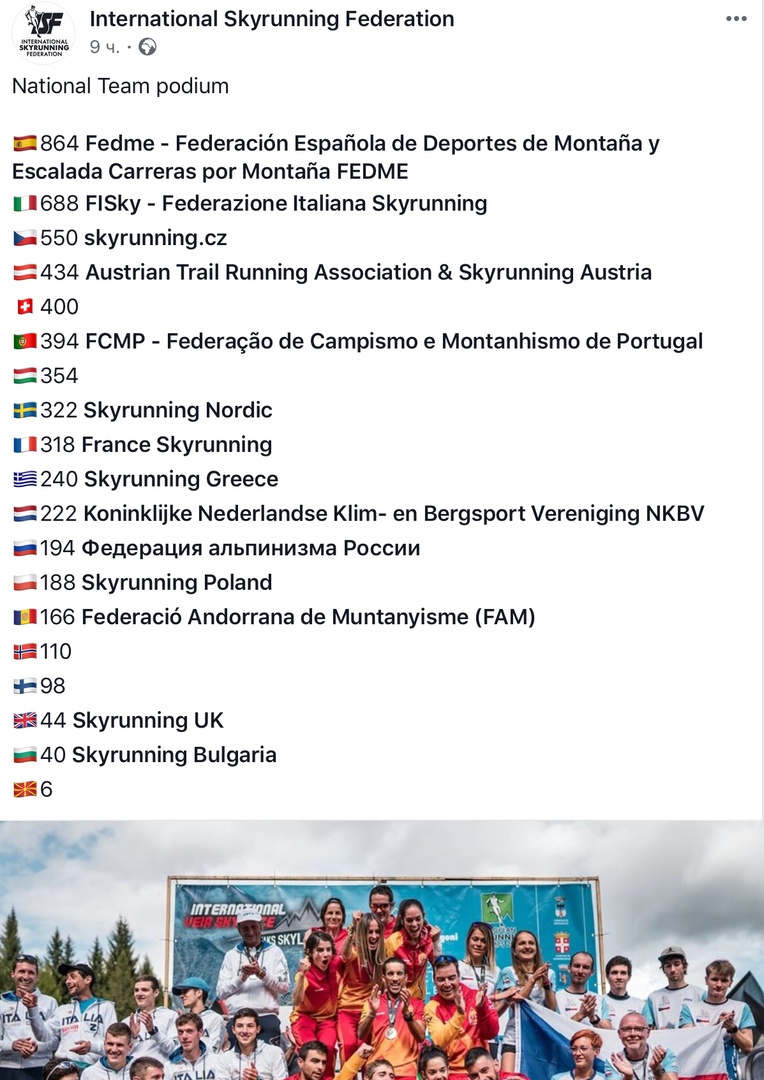Screen dimensions: 764x1080
Task: Open the Skyrunning Bulgaria page
Action: 174,756
